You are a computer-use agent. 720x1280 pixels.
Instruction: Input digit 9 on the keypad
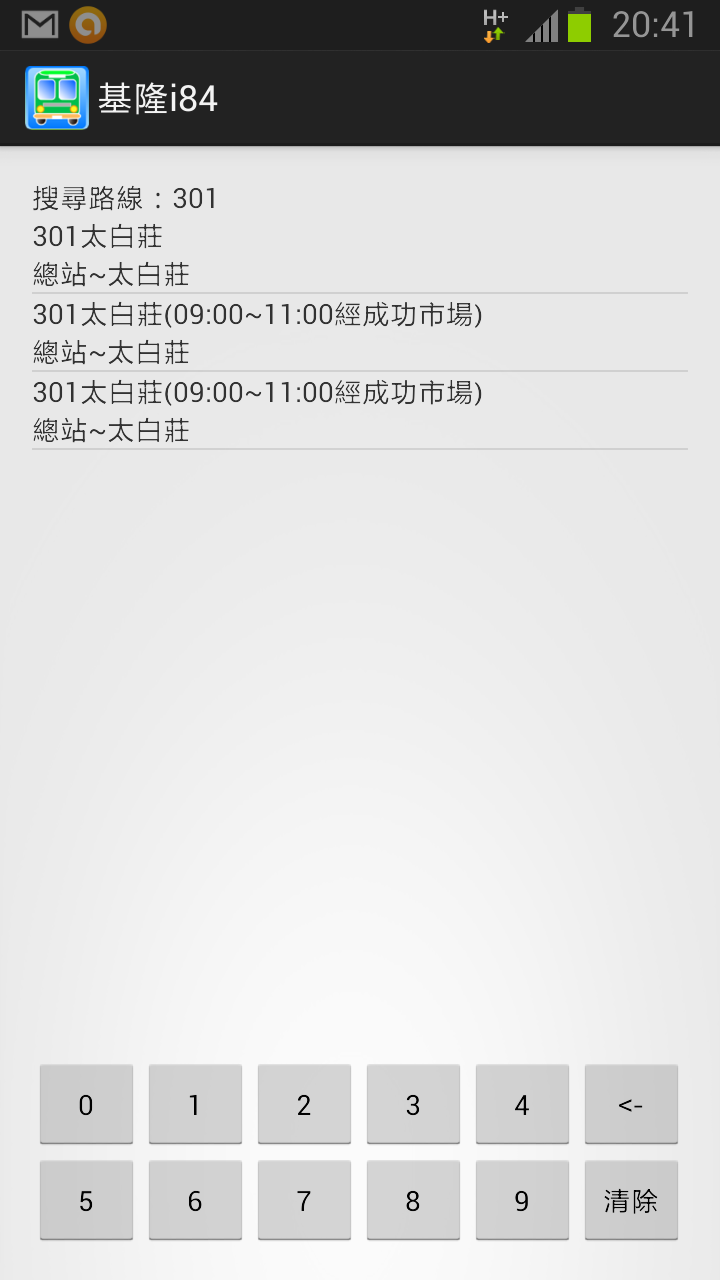coord(522,1200)
